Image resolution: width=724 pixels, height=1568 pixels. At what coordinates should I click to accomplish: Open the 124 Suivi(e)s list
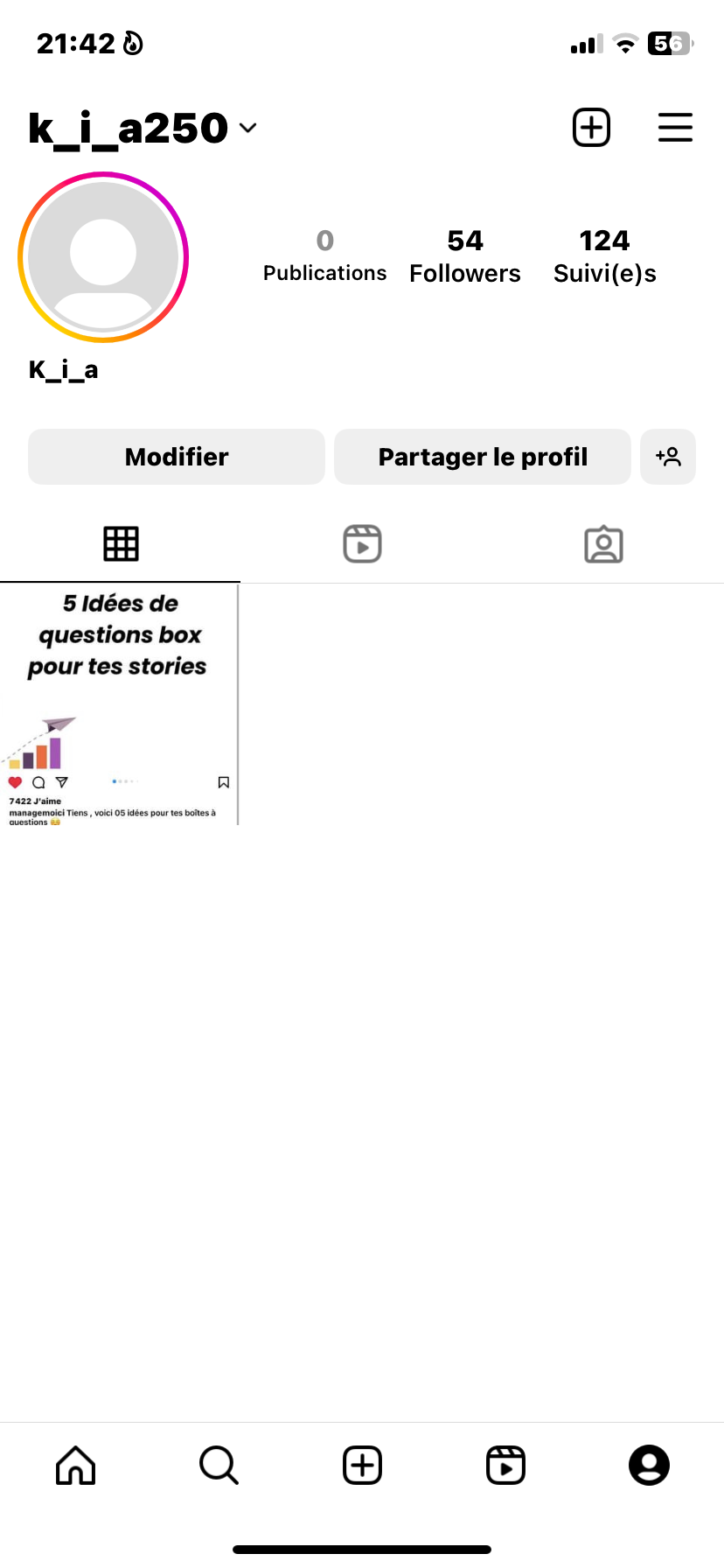click(x=604, y=256)
